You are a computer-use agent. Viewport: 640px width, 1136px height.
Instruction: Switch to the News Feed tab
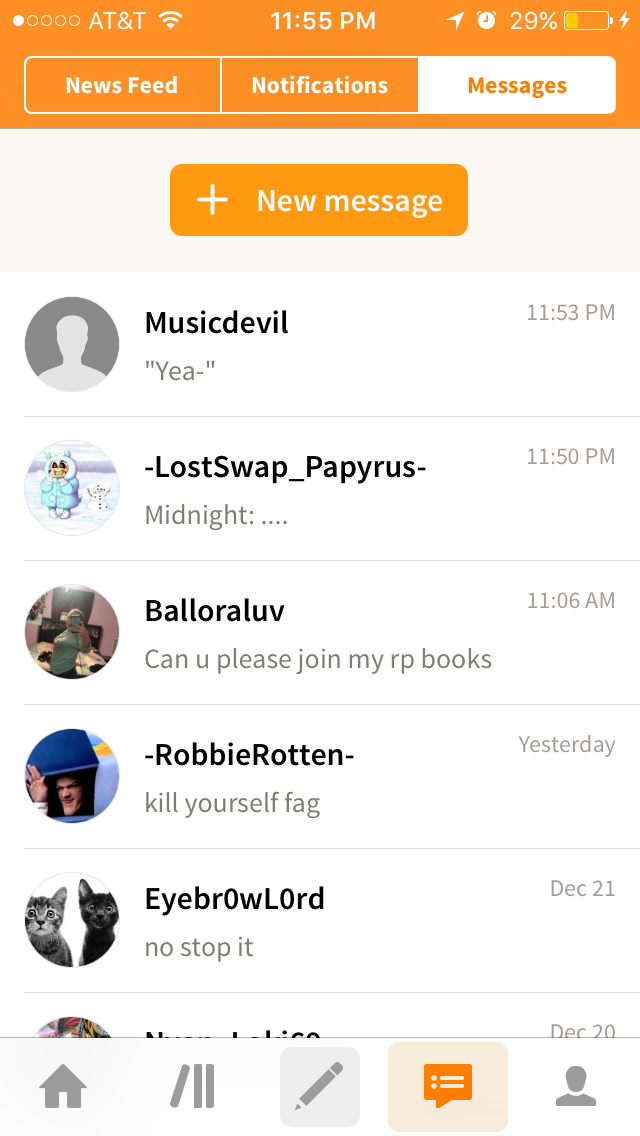[x=122, y=85]
